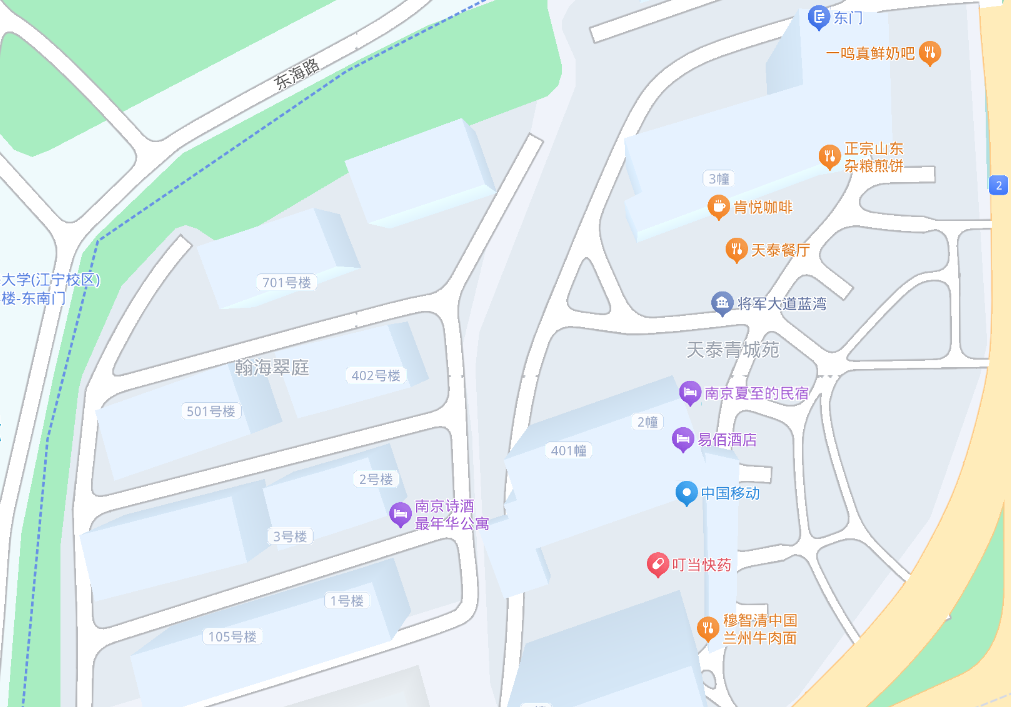Viewport: 1011px width, 707px height.
Task: Select the 东门 gate marker
Action: pyautogui.click(x=819, y=17)
